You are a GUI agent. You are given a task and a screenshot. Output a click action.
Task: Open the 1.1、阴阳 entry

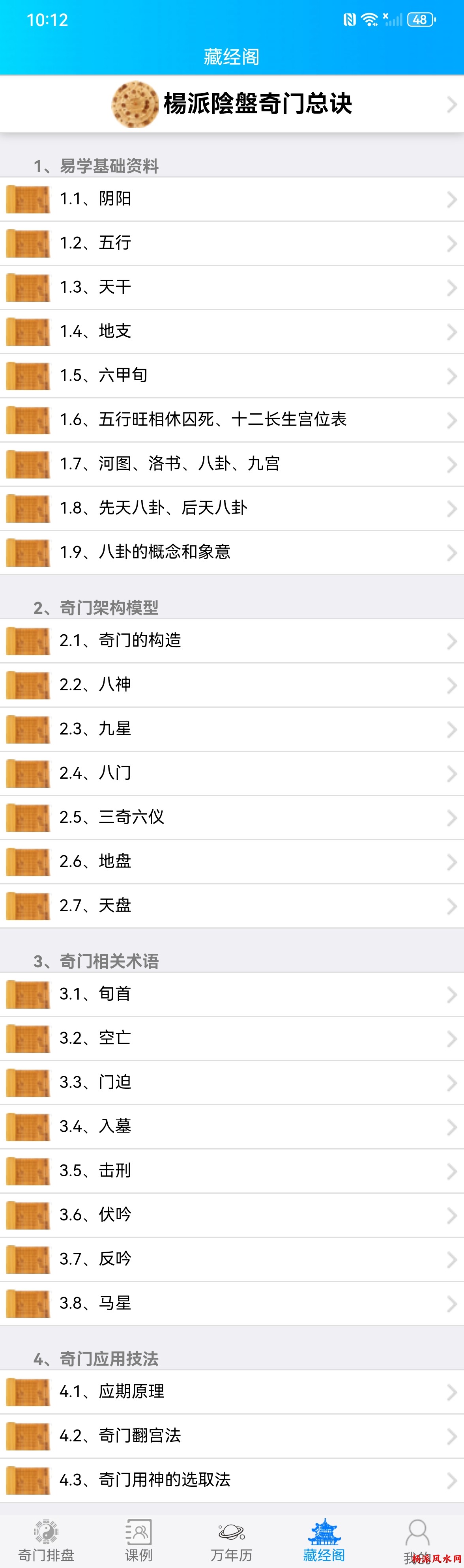(x=232, y=199)
